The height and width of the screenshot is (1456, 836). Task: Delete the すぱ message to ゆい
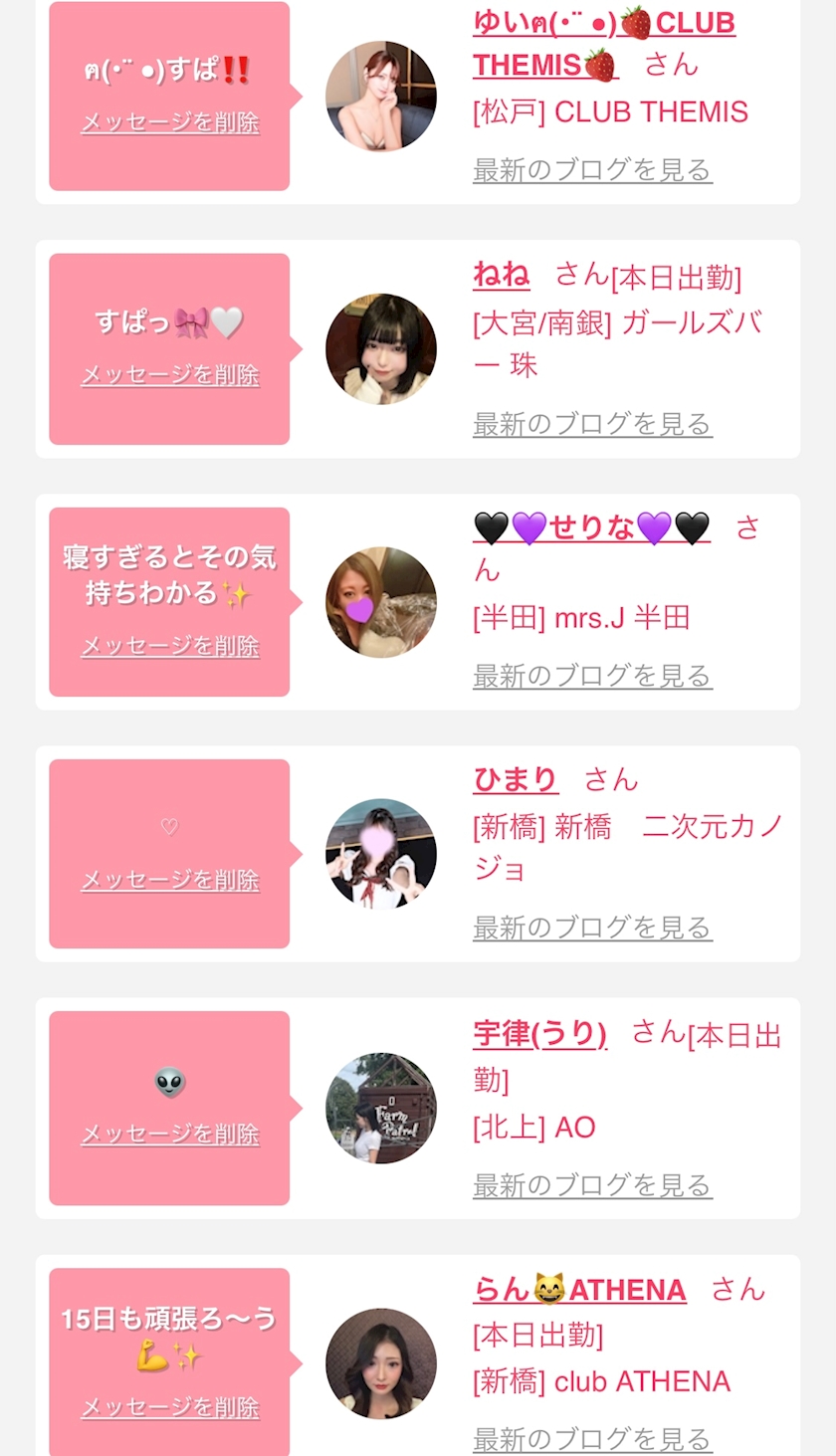tap(169, 122)
